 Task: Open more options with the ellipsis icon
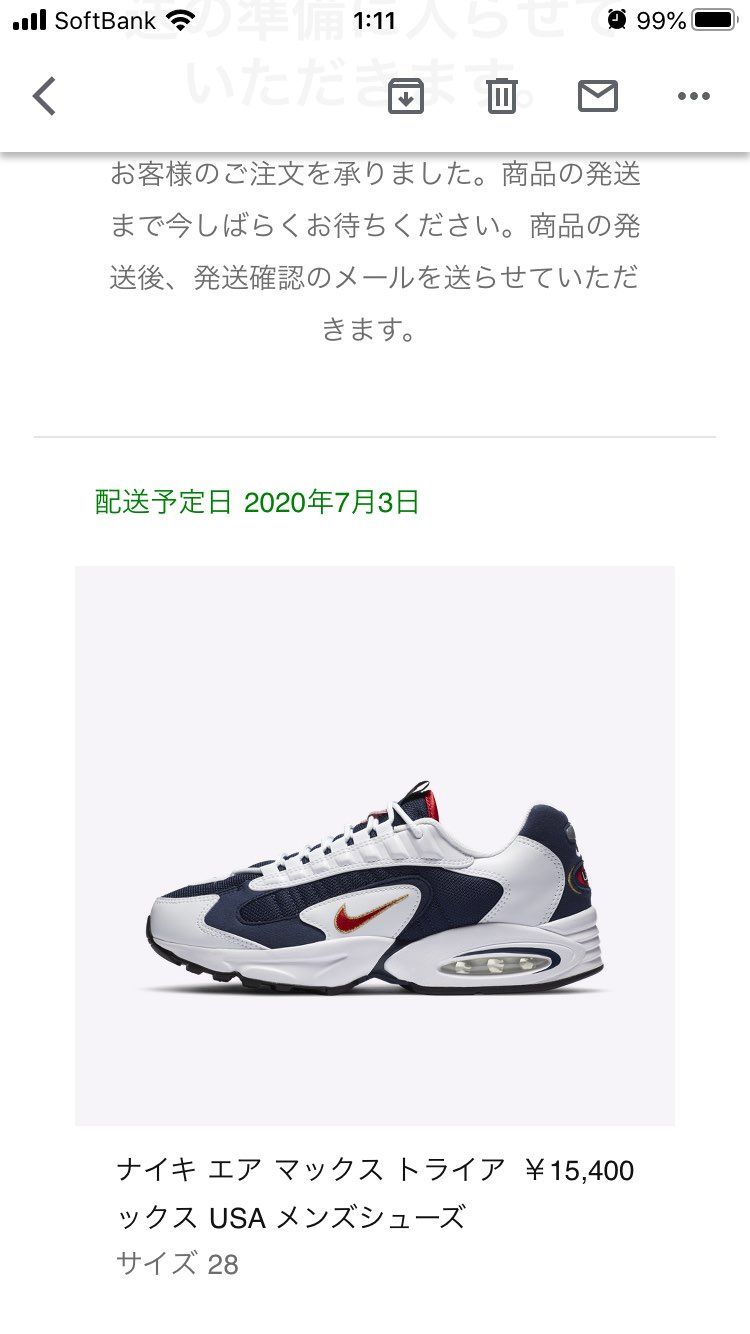(690, 97)
